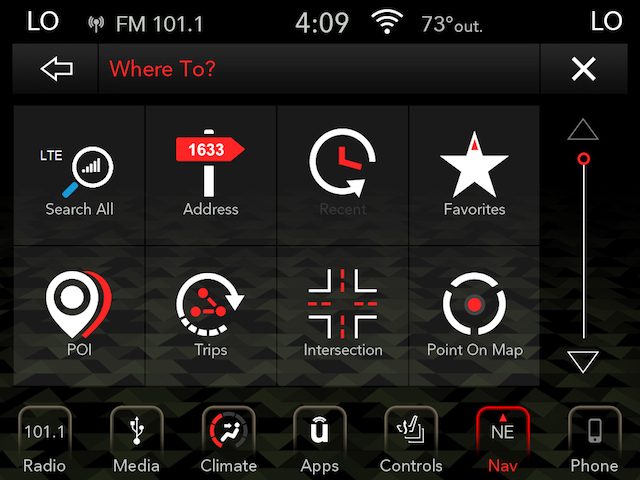Image resolution: width=640 pixels, height=480 pixels.
Task: Open the Climate tab
Action: click(228, 441)
